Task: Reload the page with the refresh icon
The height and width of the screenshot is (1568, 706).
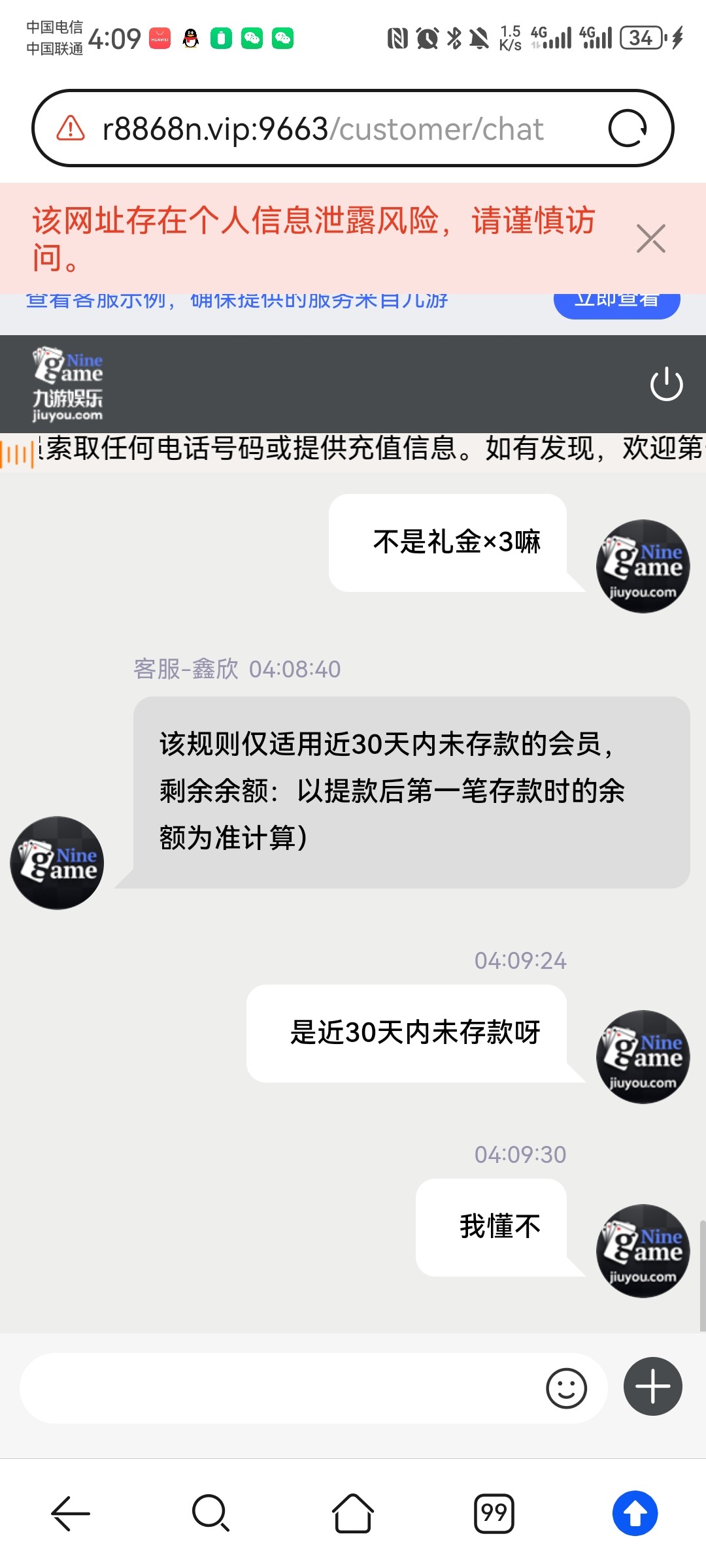Action: 628,128
